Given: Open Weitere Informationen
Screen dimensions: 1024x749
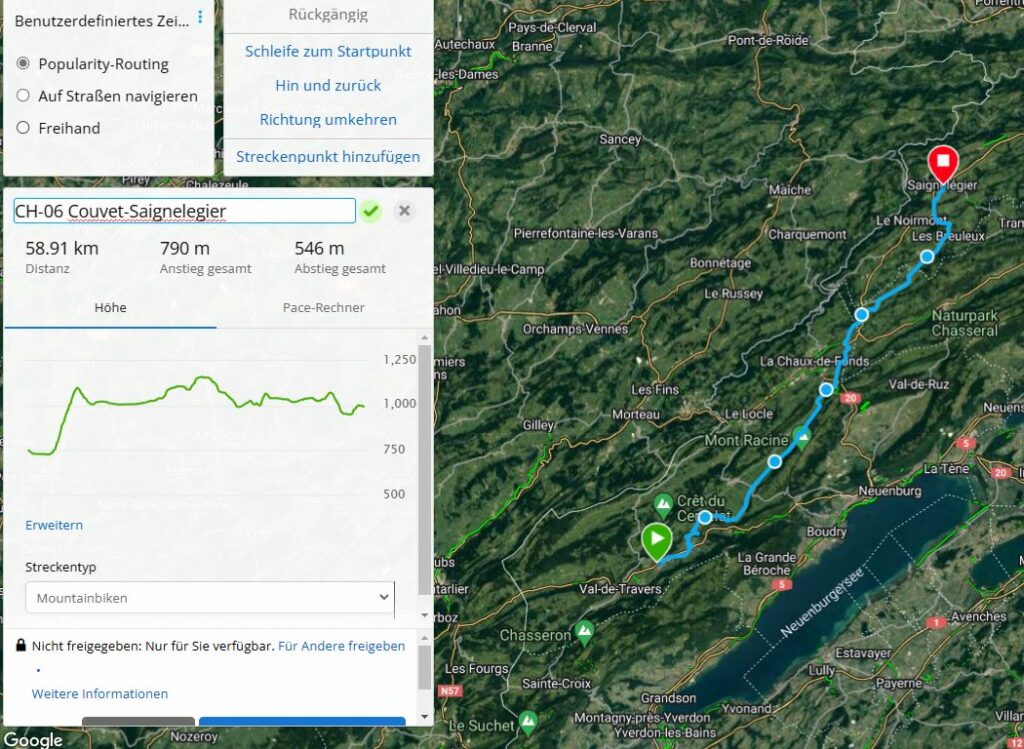Looking at the screenshot, I should click(x=99, y=693).
